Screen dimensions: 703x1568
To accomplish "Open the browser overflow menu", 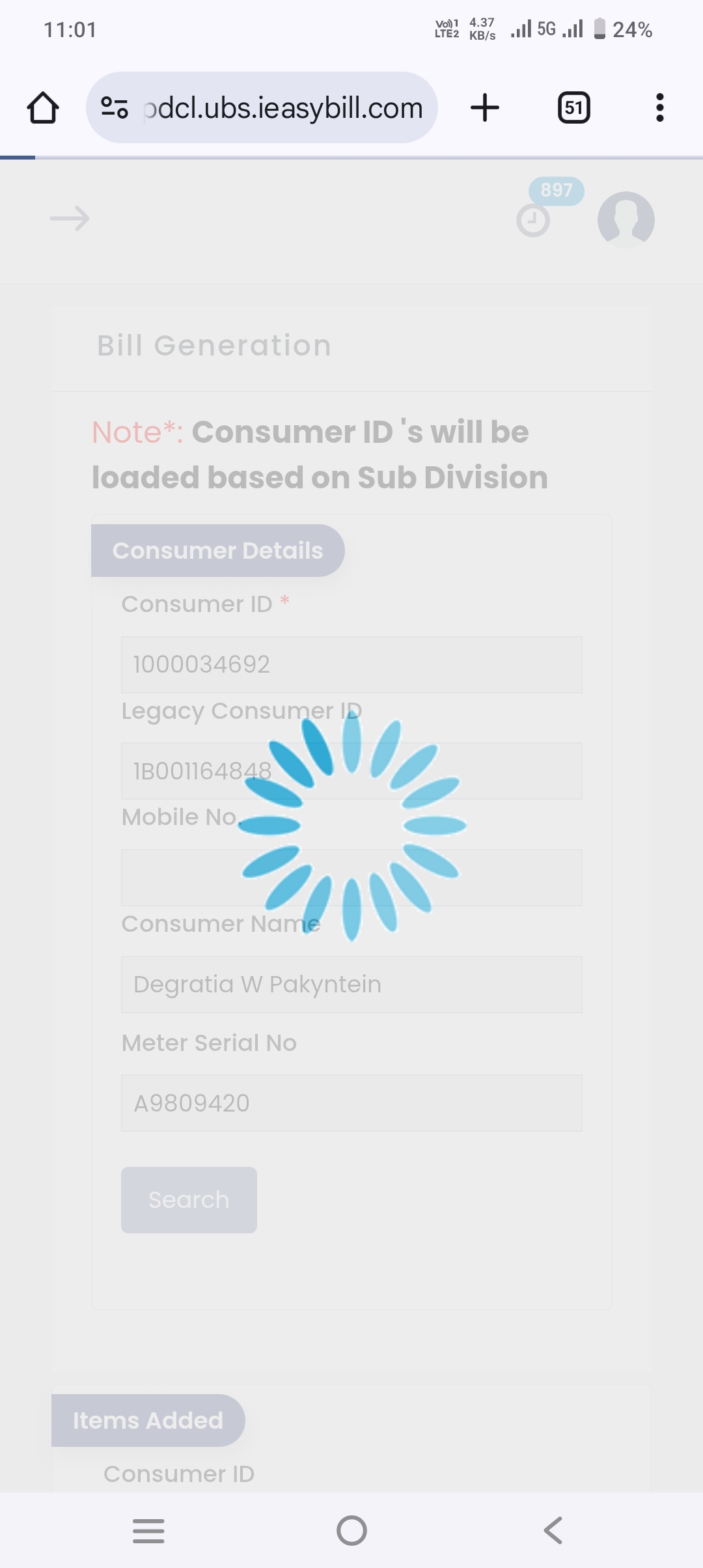I will (660, 107).
